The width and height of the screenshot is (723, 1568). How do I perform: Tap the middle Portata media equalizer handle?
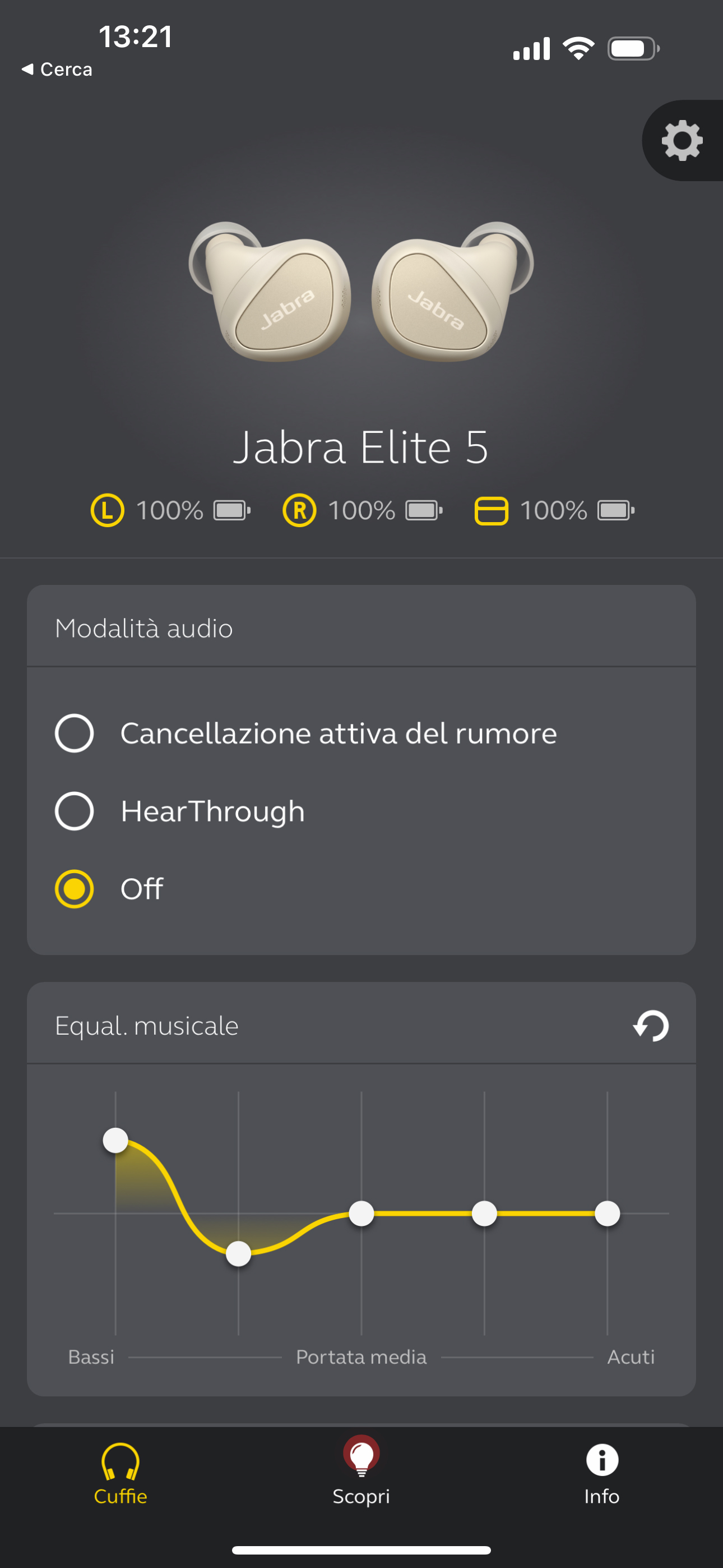(x=361, y=1213)
